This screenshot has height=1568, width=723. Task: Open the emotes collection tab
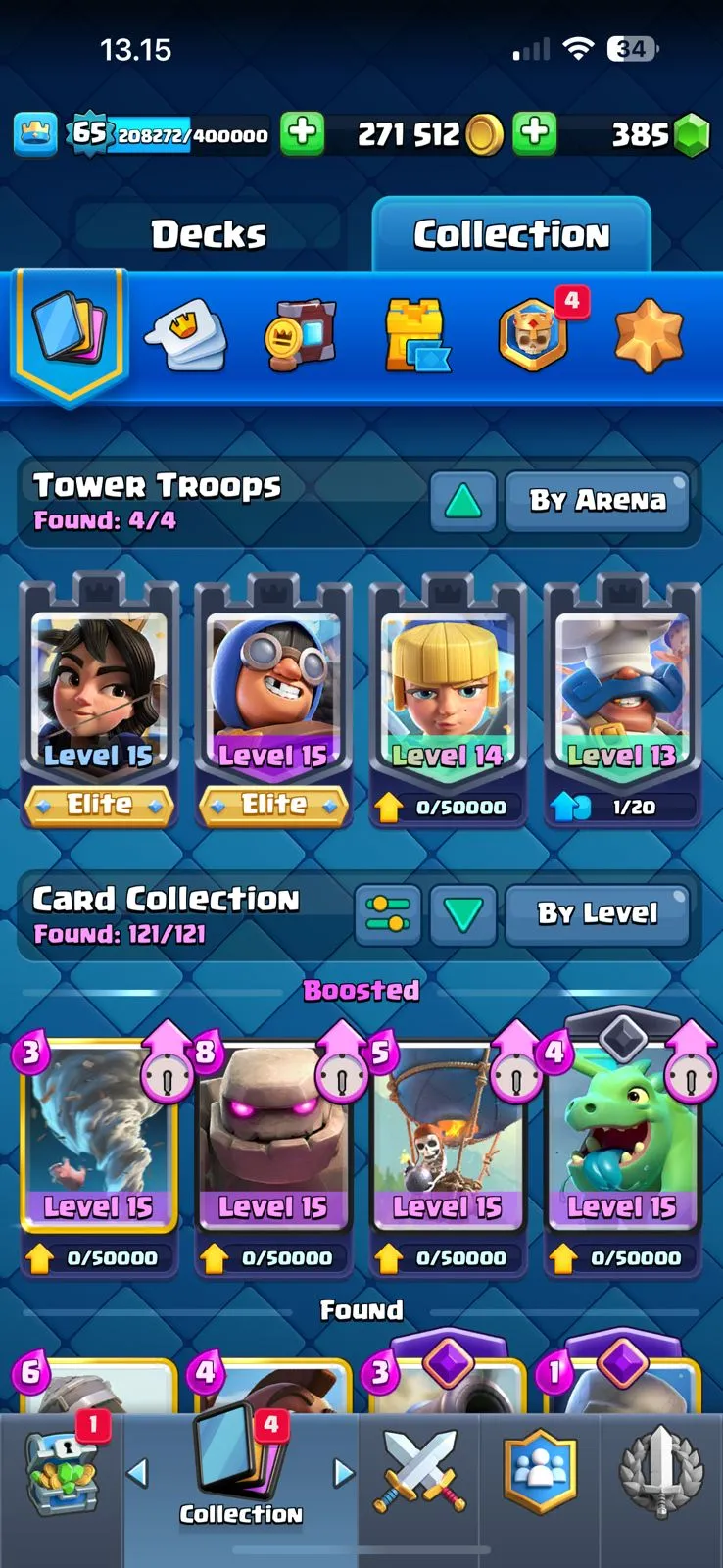coord(186,336)
